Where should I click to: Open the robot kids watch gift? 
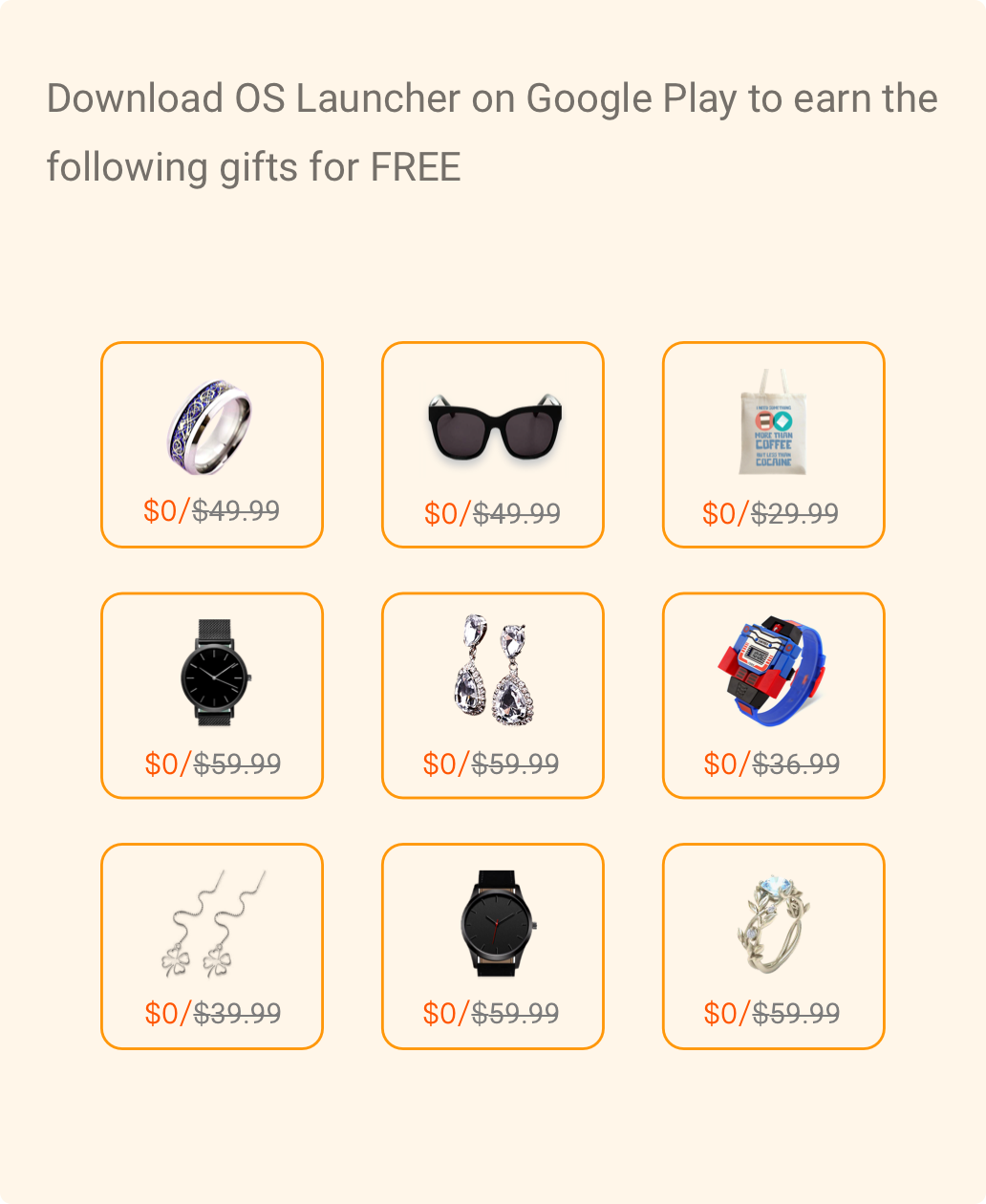point(773,695)
